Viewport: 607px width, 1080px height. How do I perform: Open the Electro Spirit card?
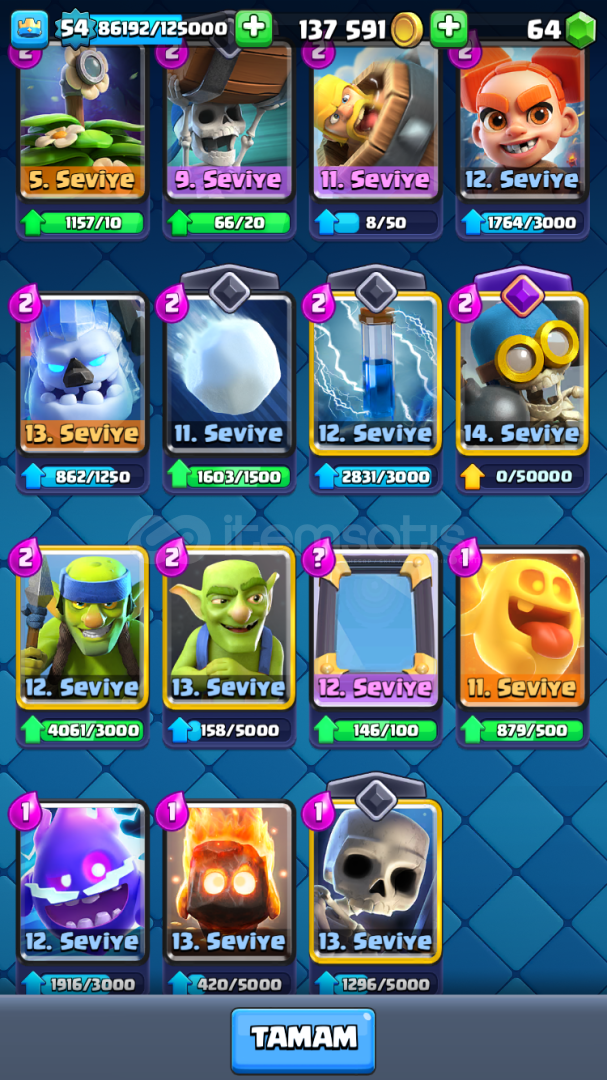click(83, 882)
